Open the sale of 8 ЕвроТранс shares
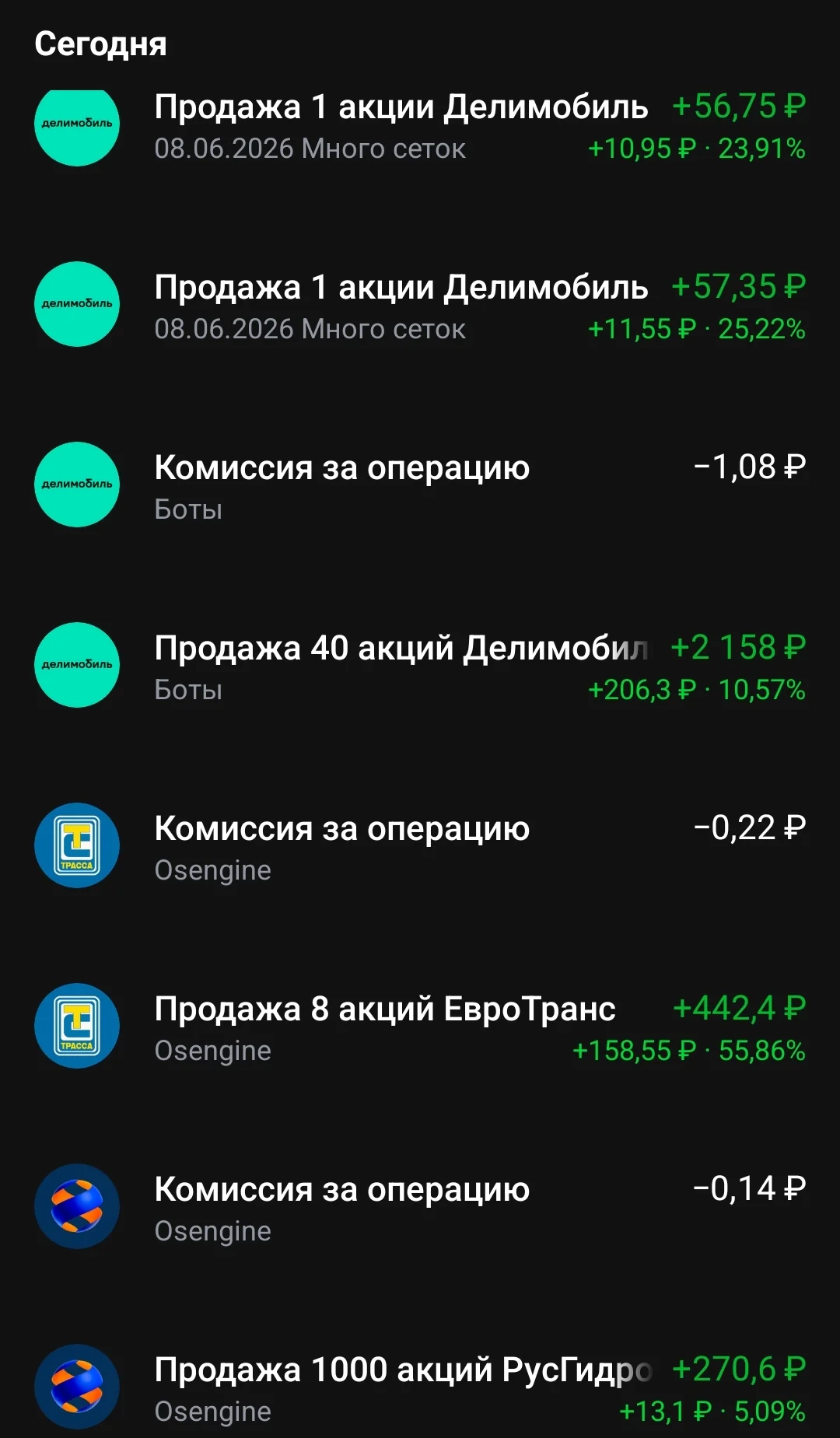The height and width of the screenshot is (1438, 840). (x=420, y=1027)
